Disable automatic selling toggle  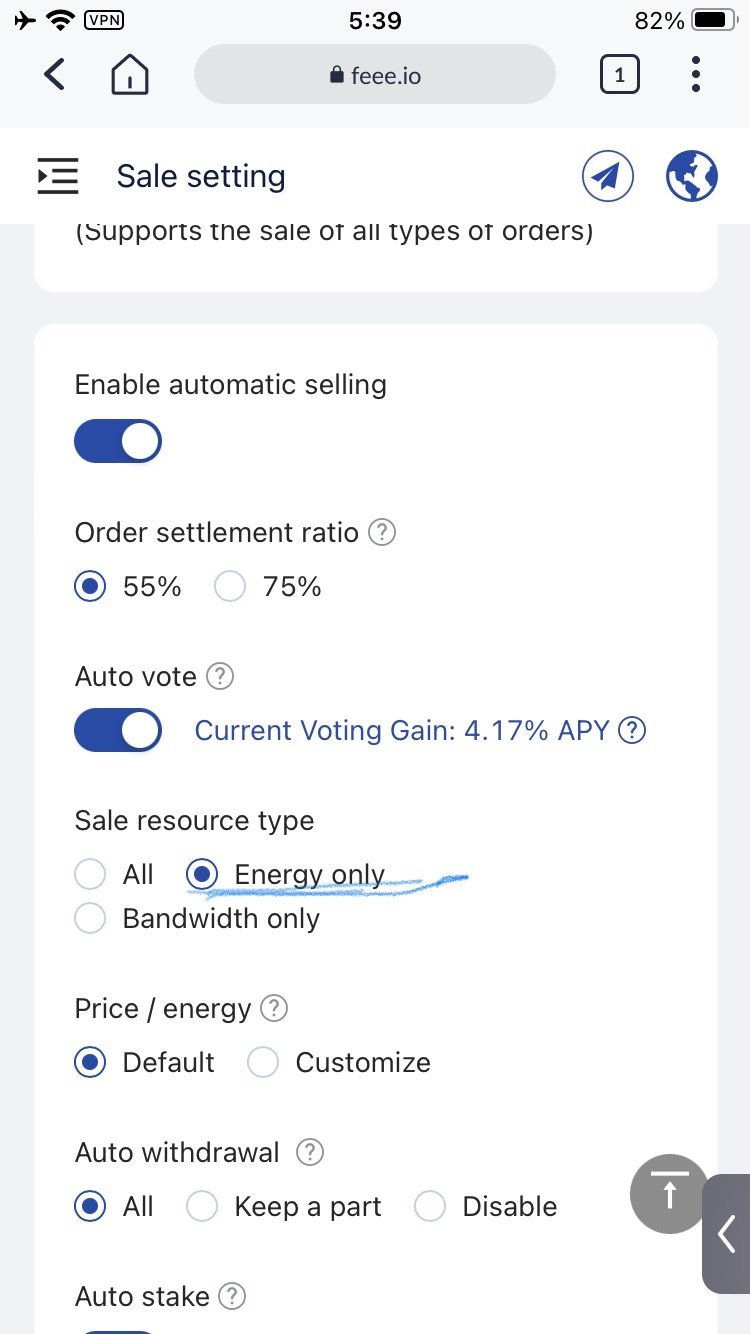pyautogui.click(x=118, y=441)
